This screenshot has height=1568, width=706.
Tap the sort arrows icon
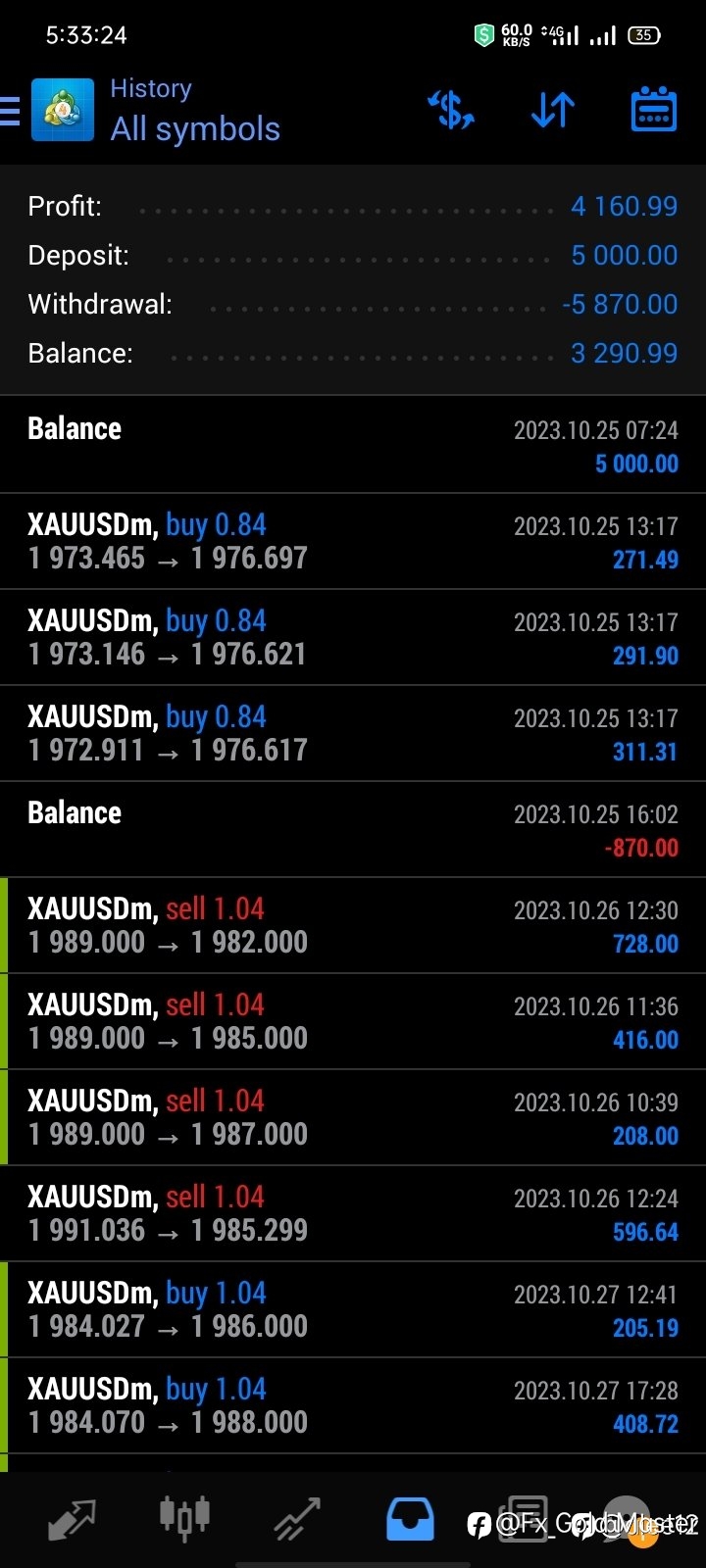pos(553,110)
